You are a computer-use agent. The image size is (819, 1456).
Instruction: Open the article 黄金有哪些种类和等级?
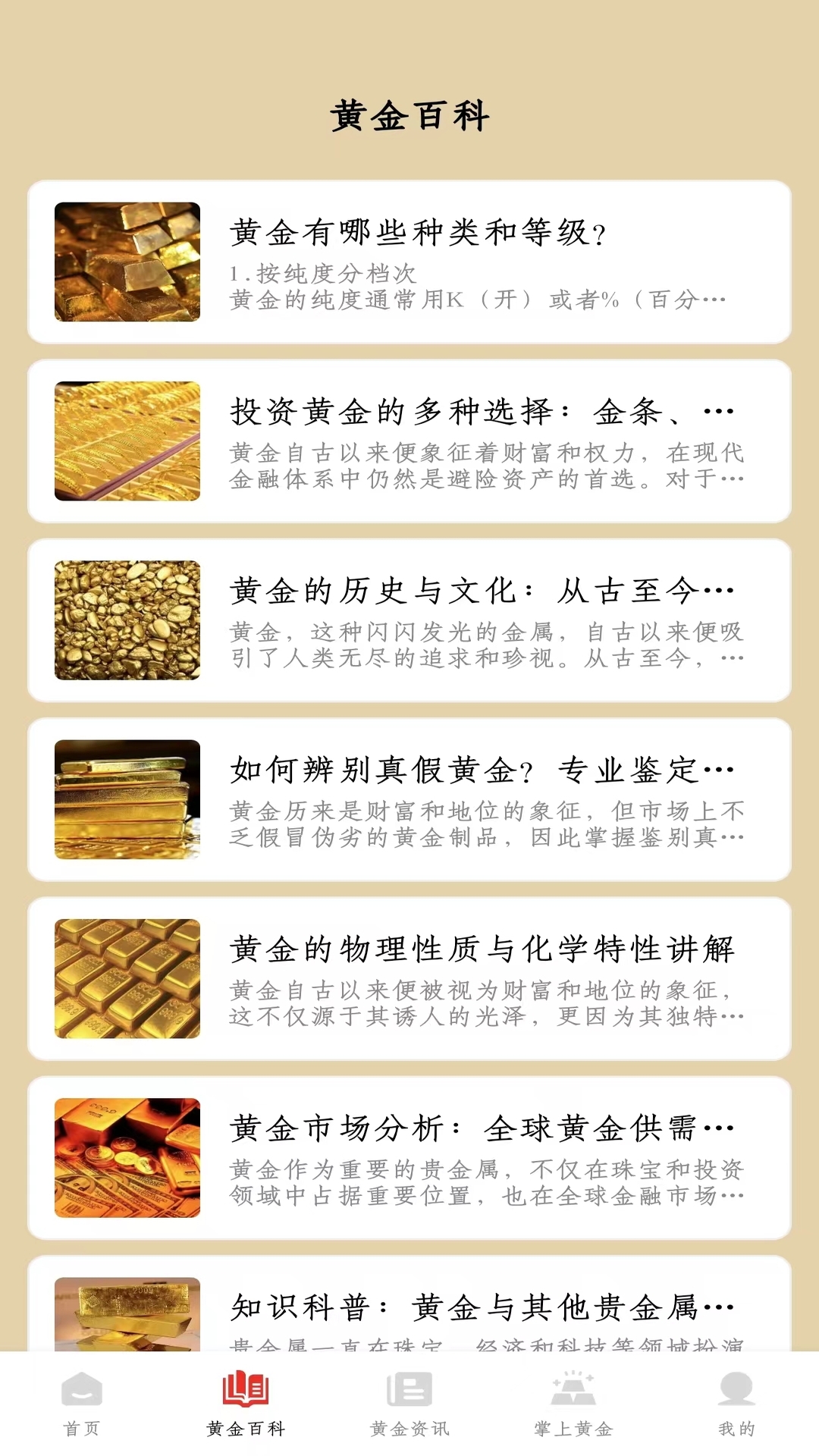(x=409, y=262)
